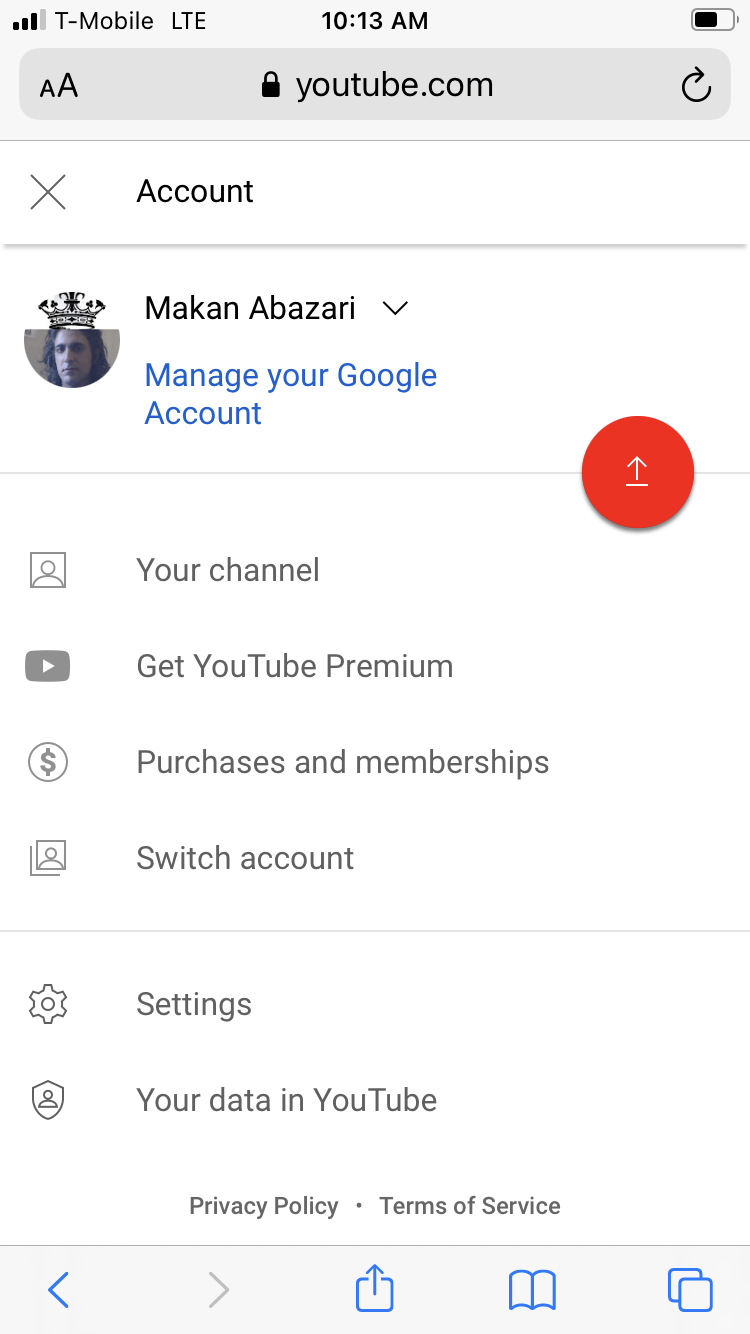Open Safari bookmarks
750x1334 pixels.
pyautogui.click(x=532, y=1290)
